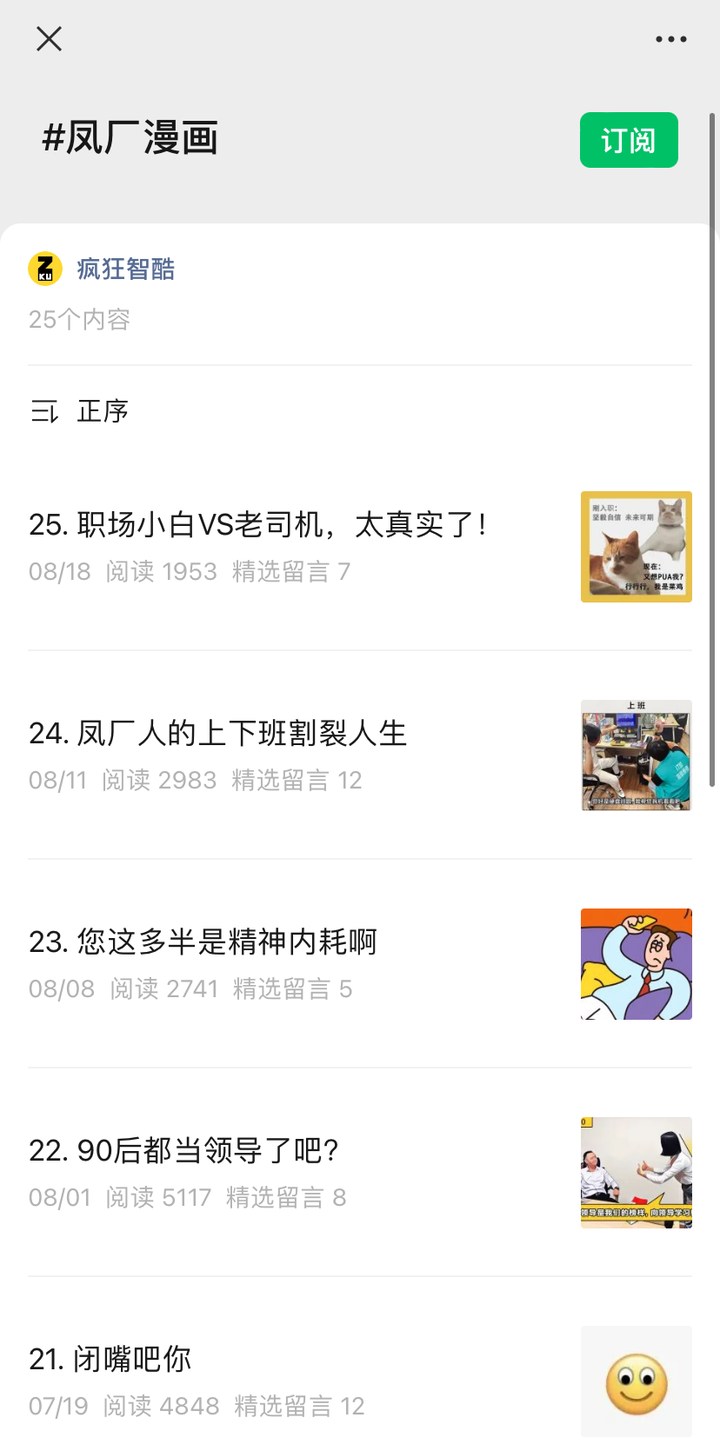Tap the meeting scene thumbnail of article 22
The width and height of the screenshot is (720, 1451).
[x=636, y=1172]
